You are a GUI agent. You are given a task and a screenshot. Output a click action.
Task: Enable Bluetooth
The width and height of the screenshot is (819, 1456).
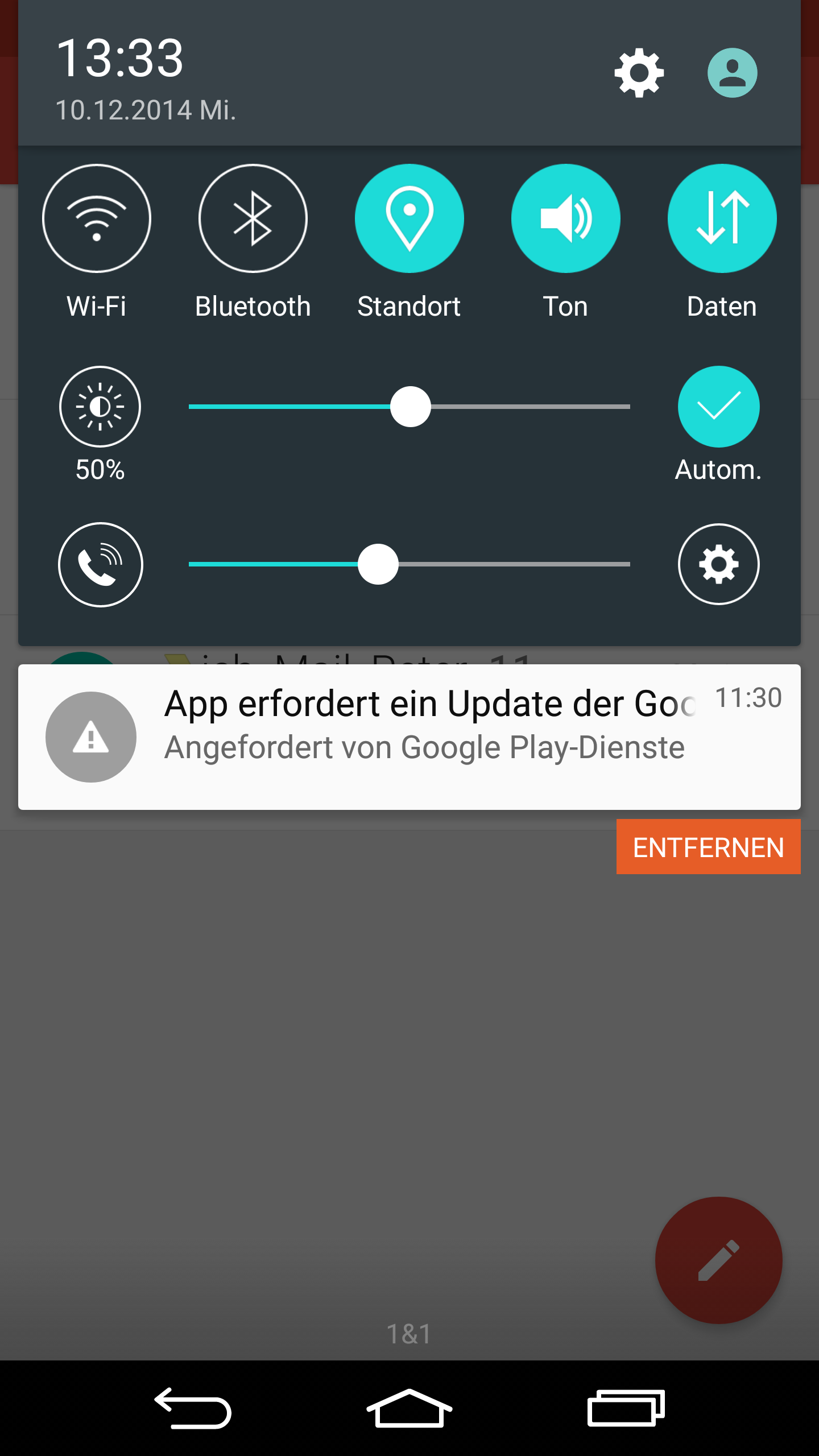point(253,219)
